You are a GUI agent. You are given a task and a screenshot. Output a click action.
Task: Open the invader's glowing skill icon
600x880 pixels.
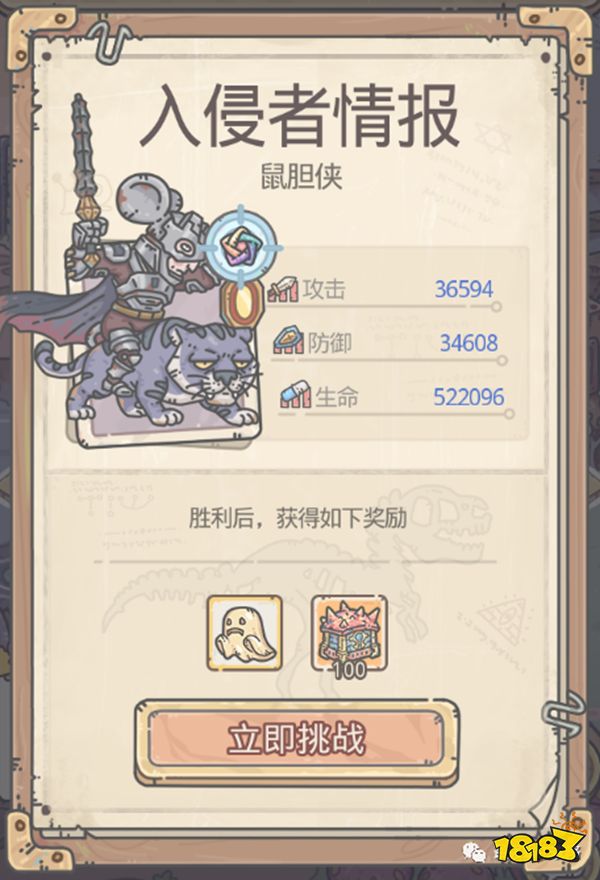pos(241,243)
